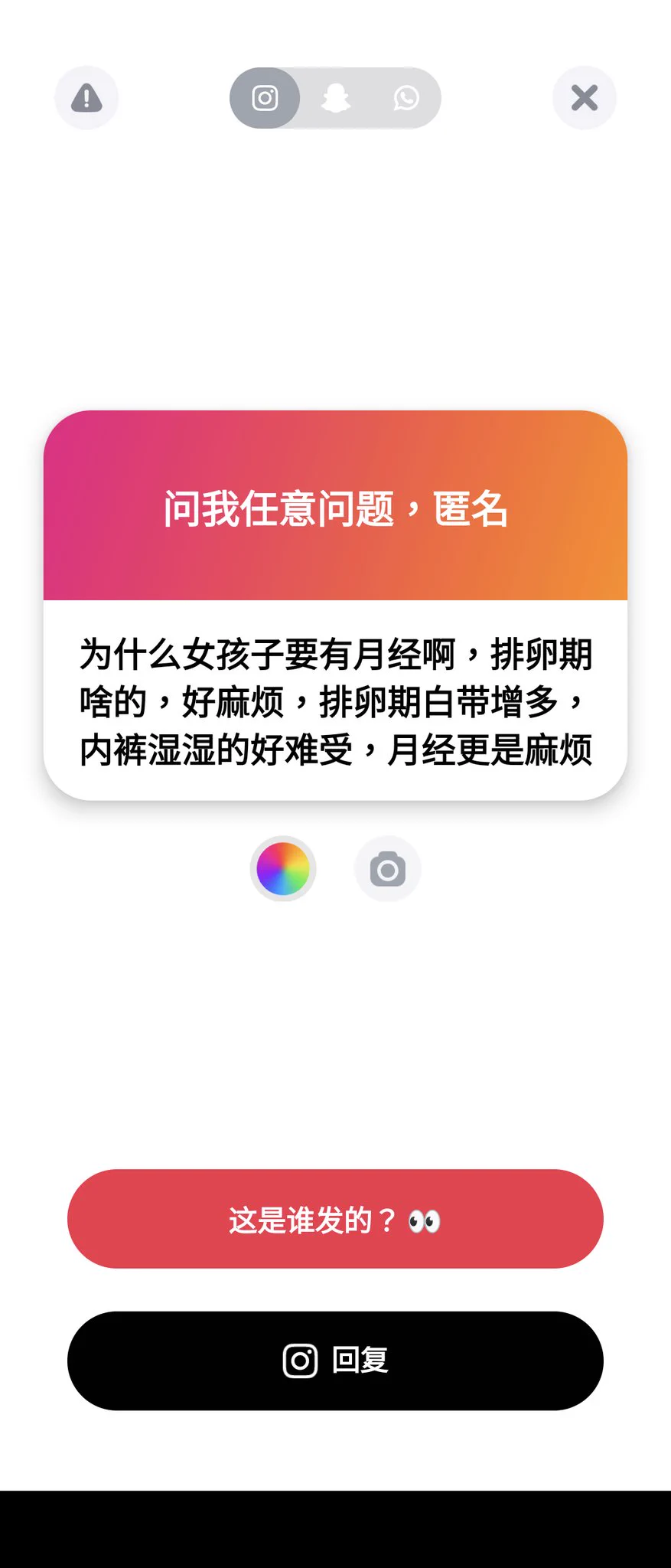Switch to the WhatsApp share option
This screenshot has width=671, height=1568.
point(406,98)
